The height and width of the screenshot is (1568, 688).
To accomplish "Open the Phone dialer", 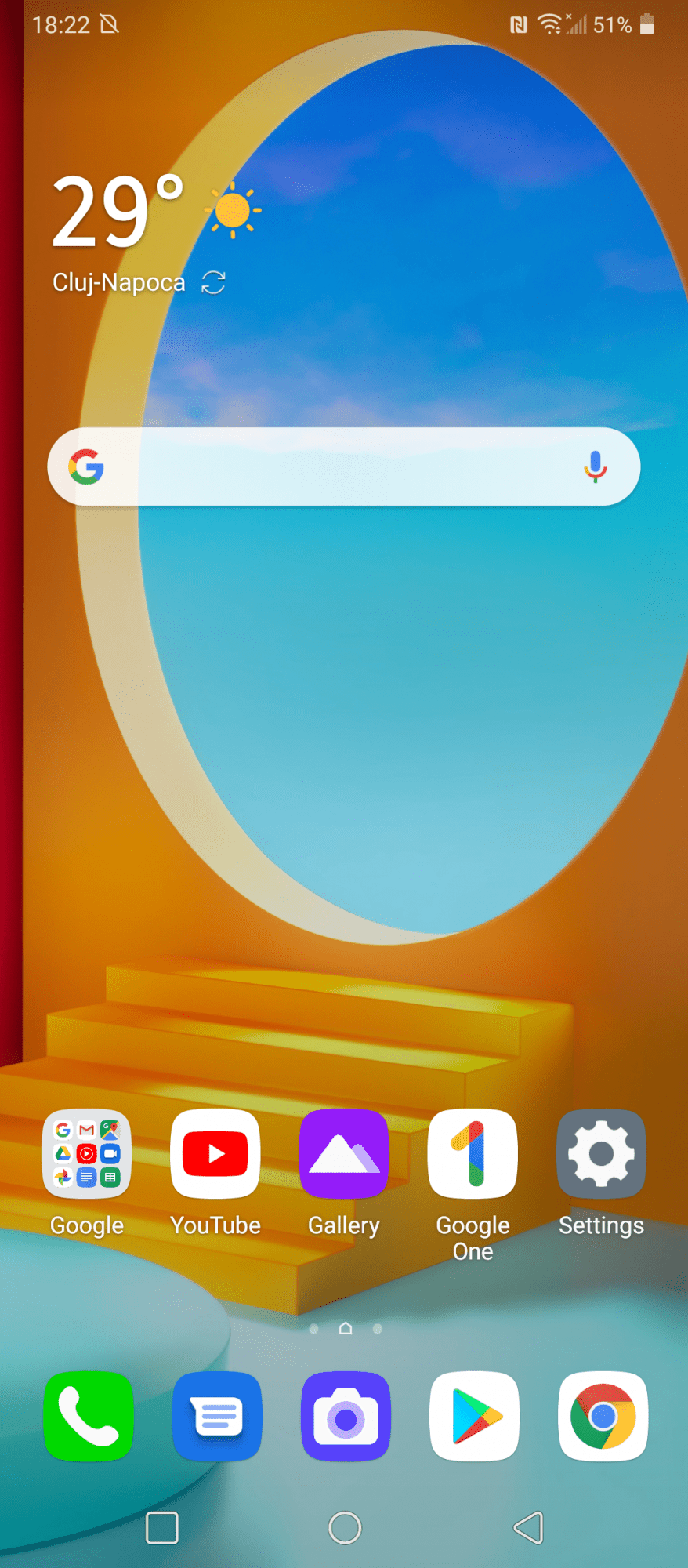I will point(89,1417).
